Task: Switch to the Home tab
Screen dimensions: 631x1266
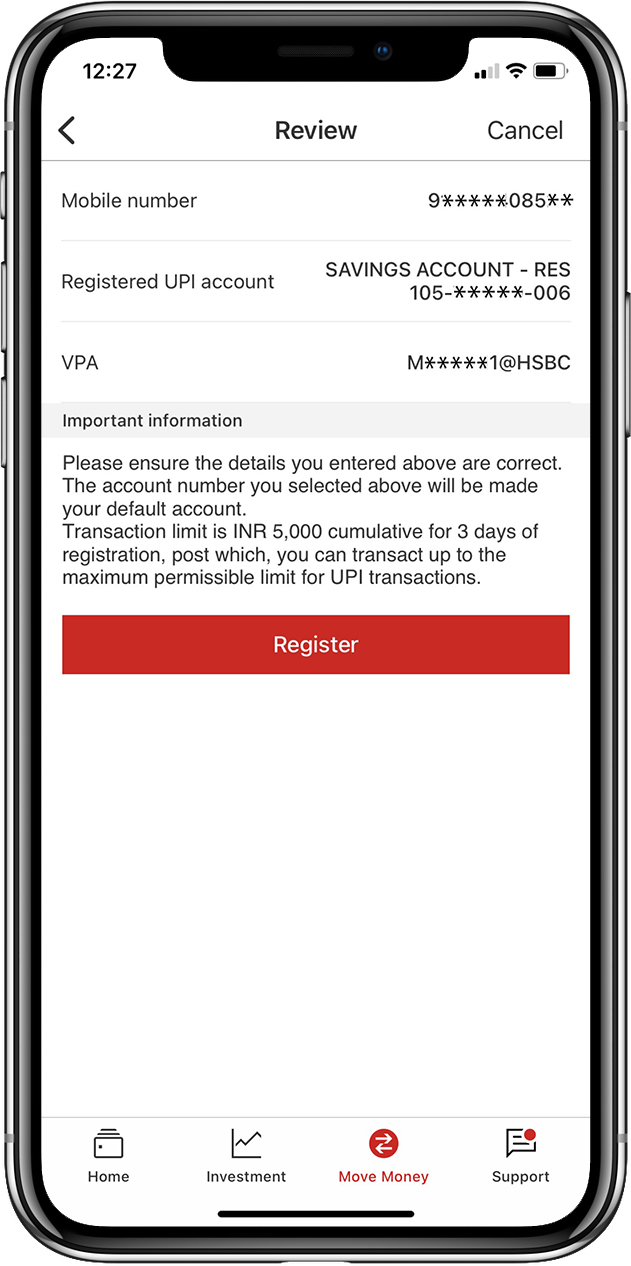Action: (108, 1156)
